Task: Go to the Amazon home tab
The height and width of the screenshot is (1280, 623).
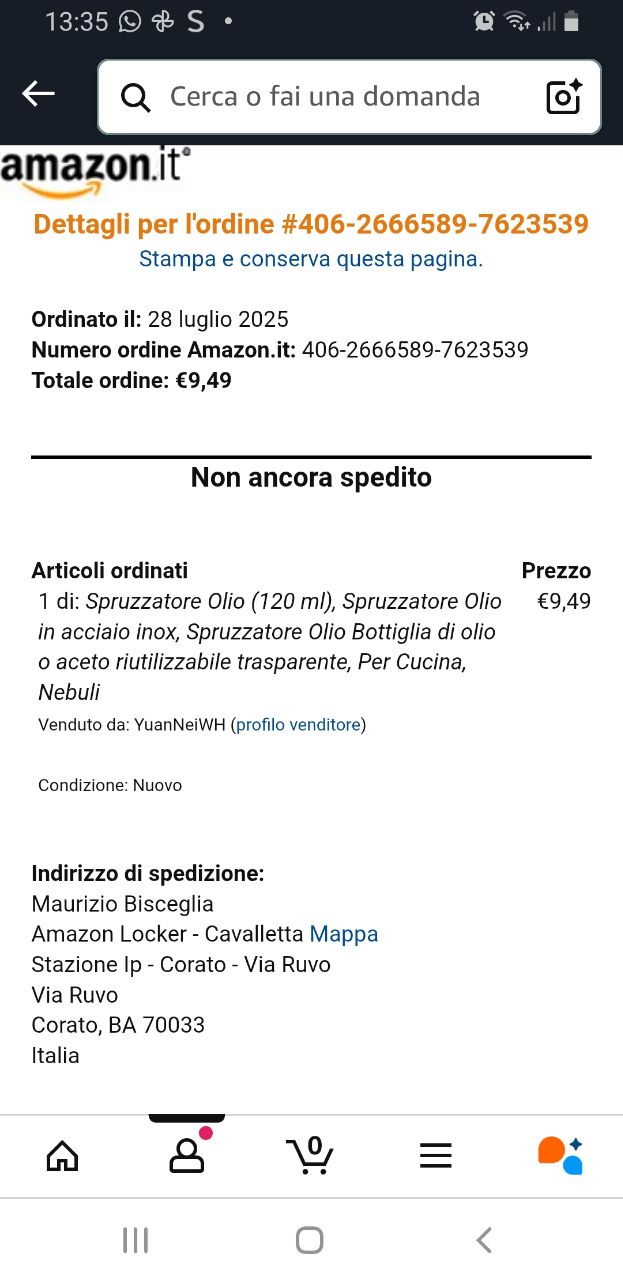Action: coord(63,1156)
